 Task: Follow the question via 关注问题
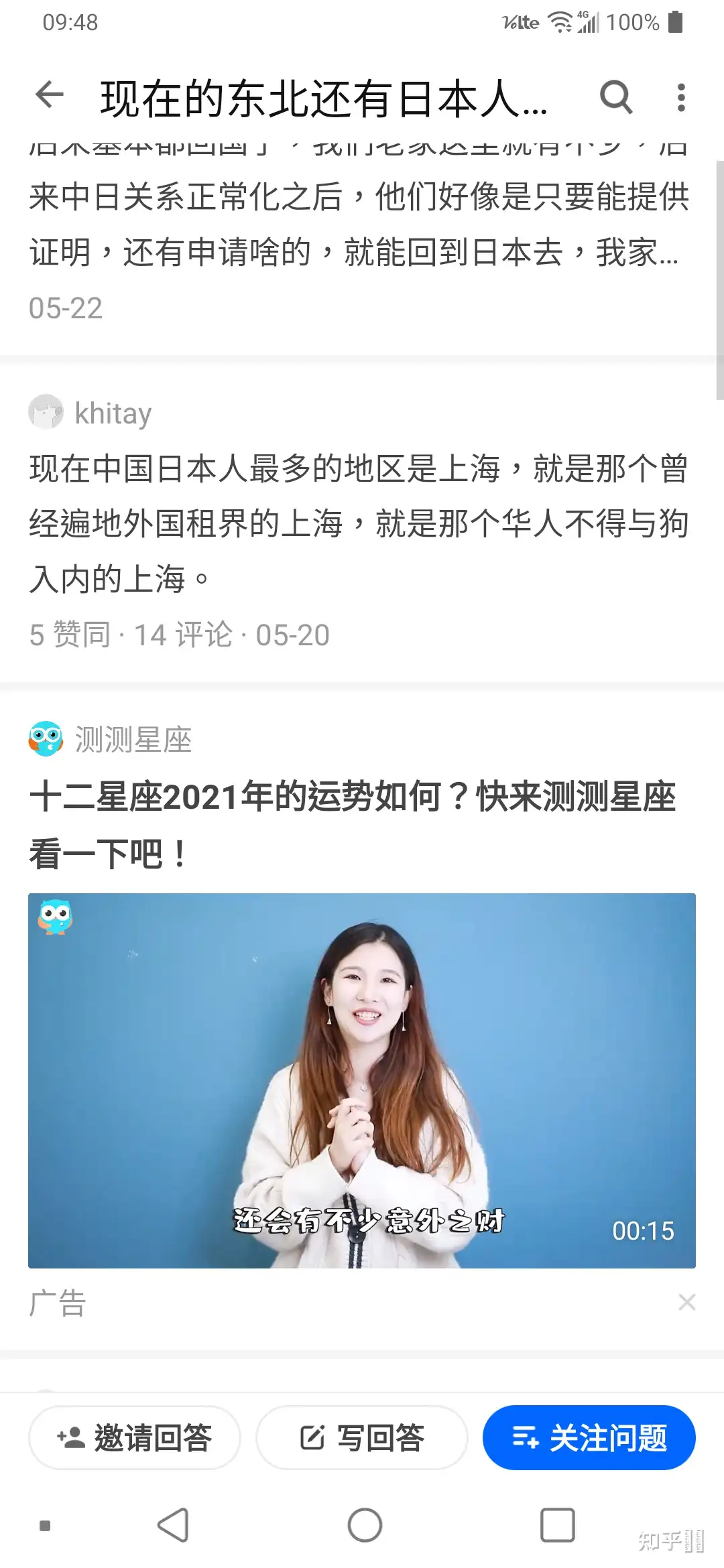click(589, 1437)
